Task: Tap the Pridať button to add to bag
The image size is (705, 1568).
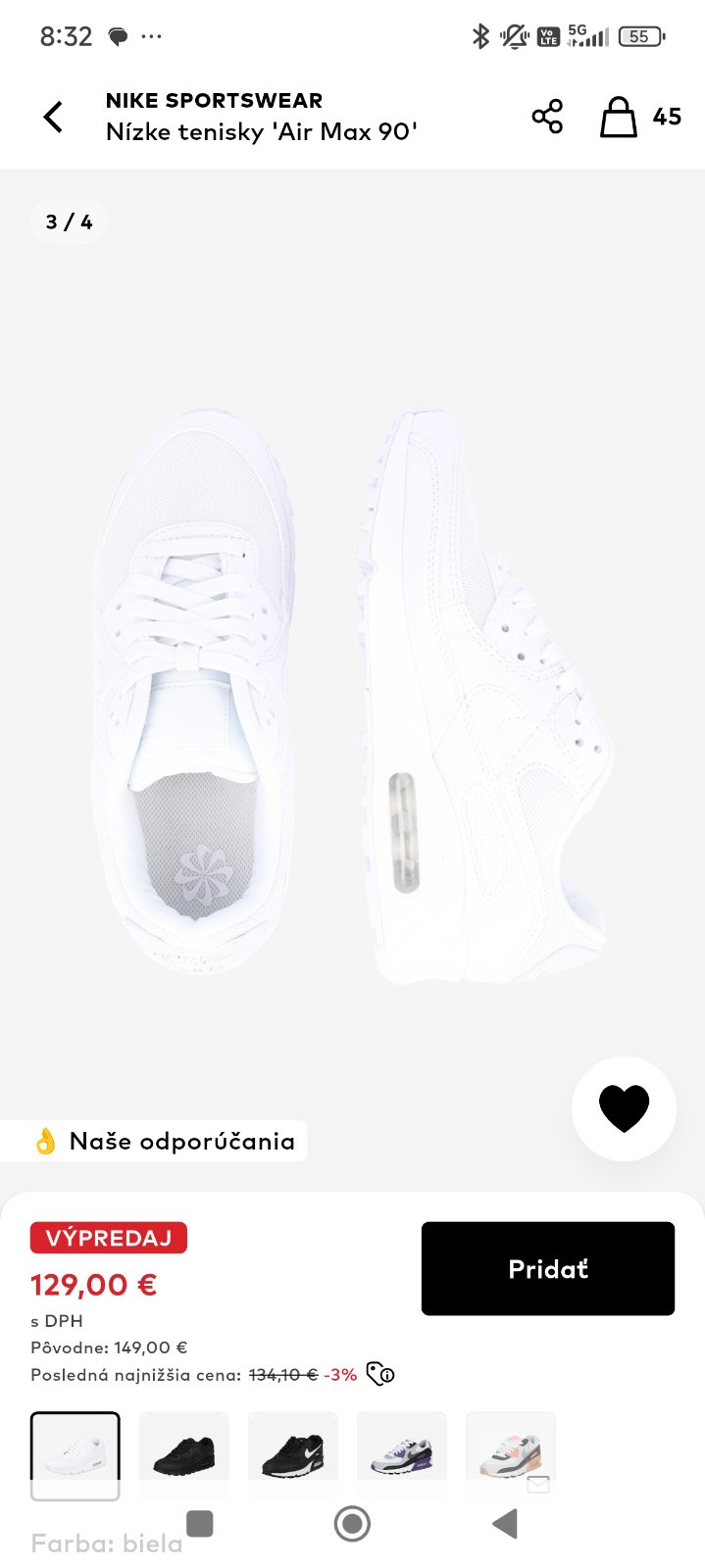Action: (x=547, y=1268)
